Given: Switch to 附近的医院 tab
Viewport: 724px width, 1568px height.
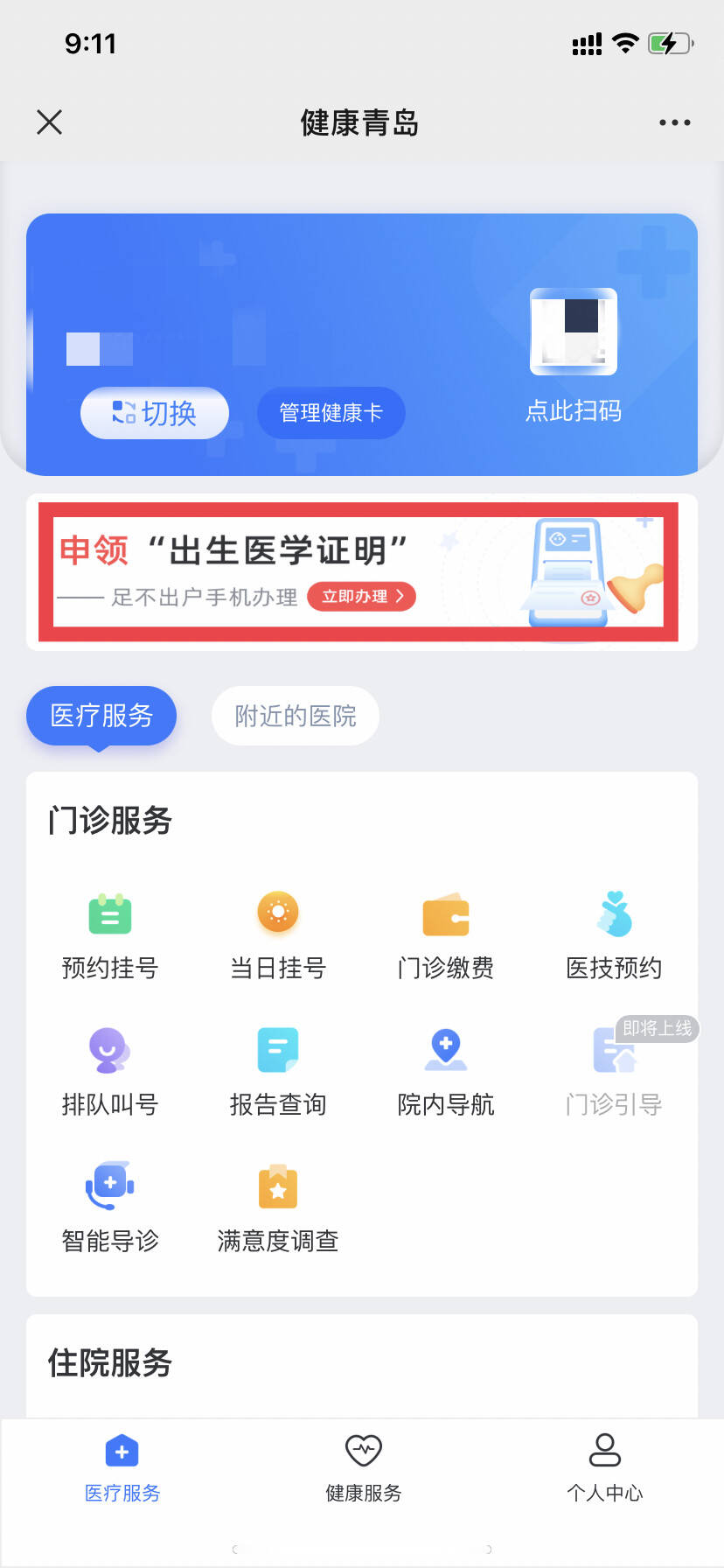Looking at the screenshot, I should (295, 716).
